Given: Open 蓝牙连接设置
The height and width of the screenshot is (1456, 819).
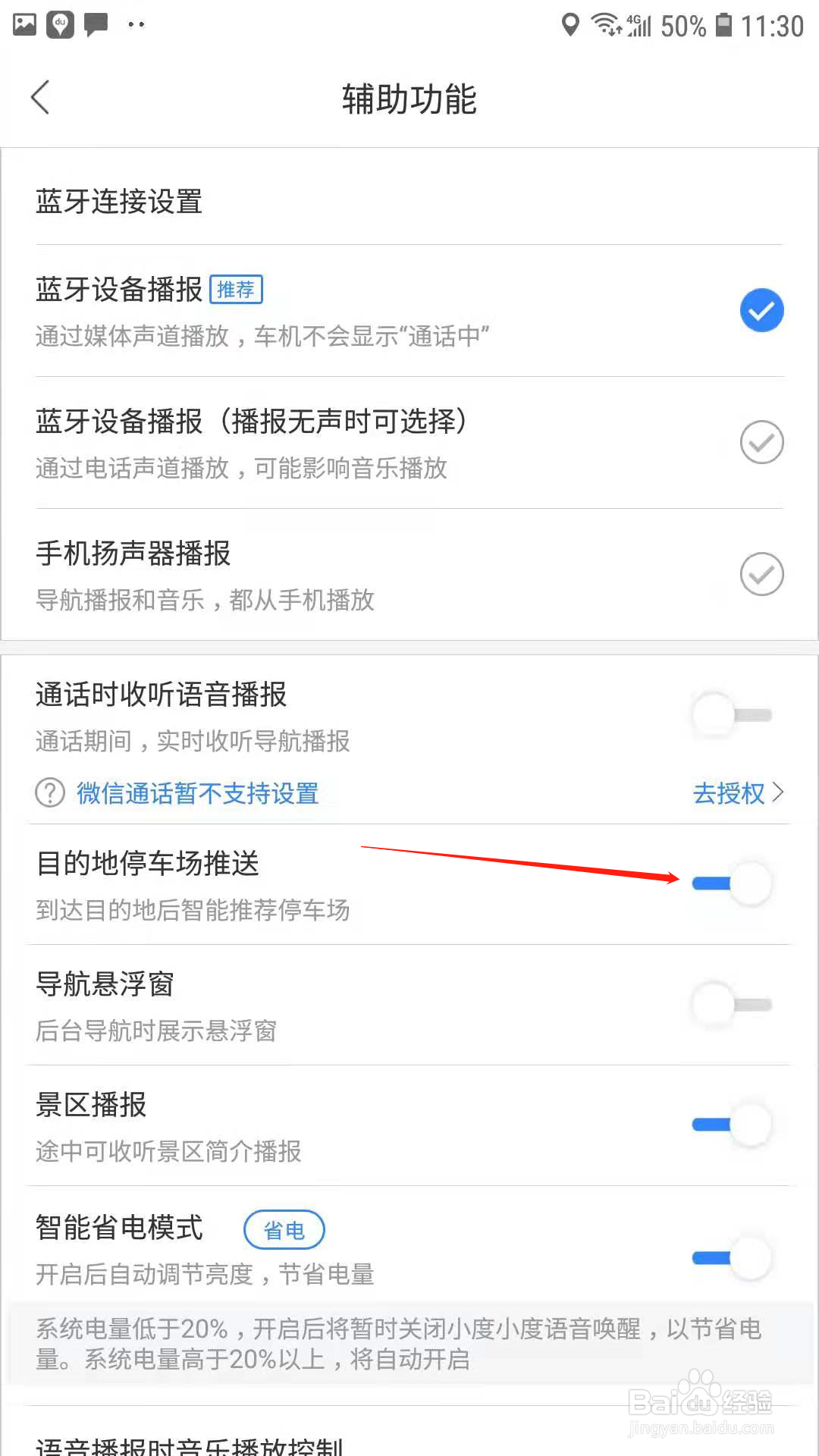Looking at the screenshot, I should [119, 202].
